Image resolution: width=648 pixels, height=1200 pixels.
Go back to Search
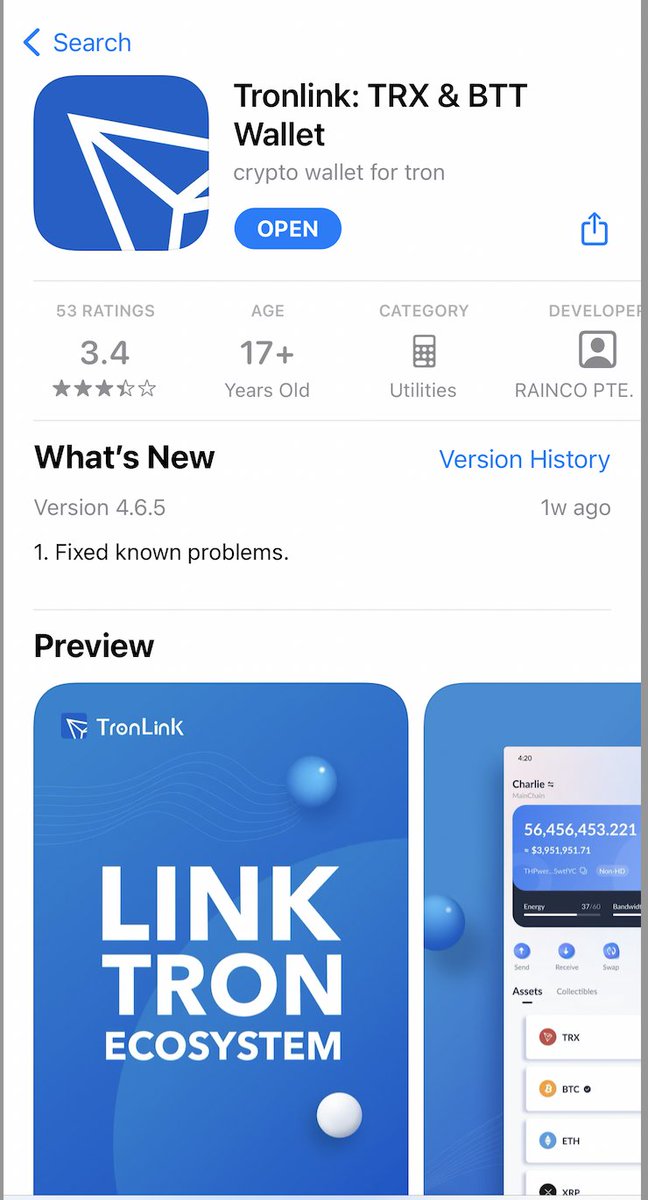tap(77, 43)
